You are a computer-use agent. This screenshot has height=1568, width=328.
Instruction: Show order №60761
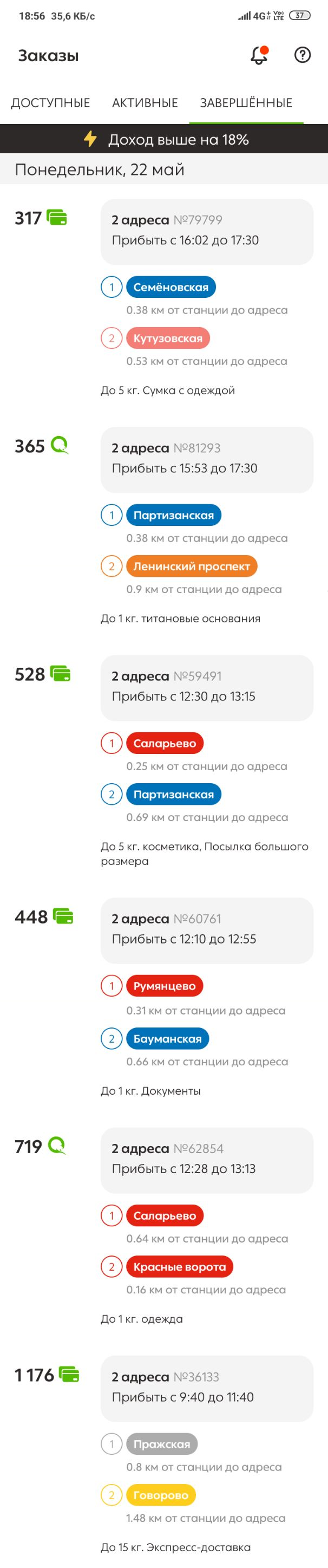coord(206,929)
